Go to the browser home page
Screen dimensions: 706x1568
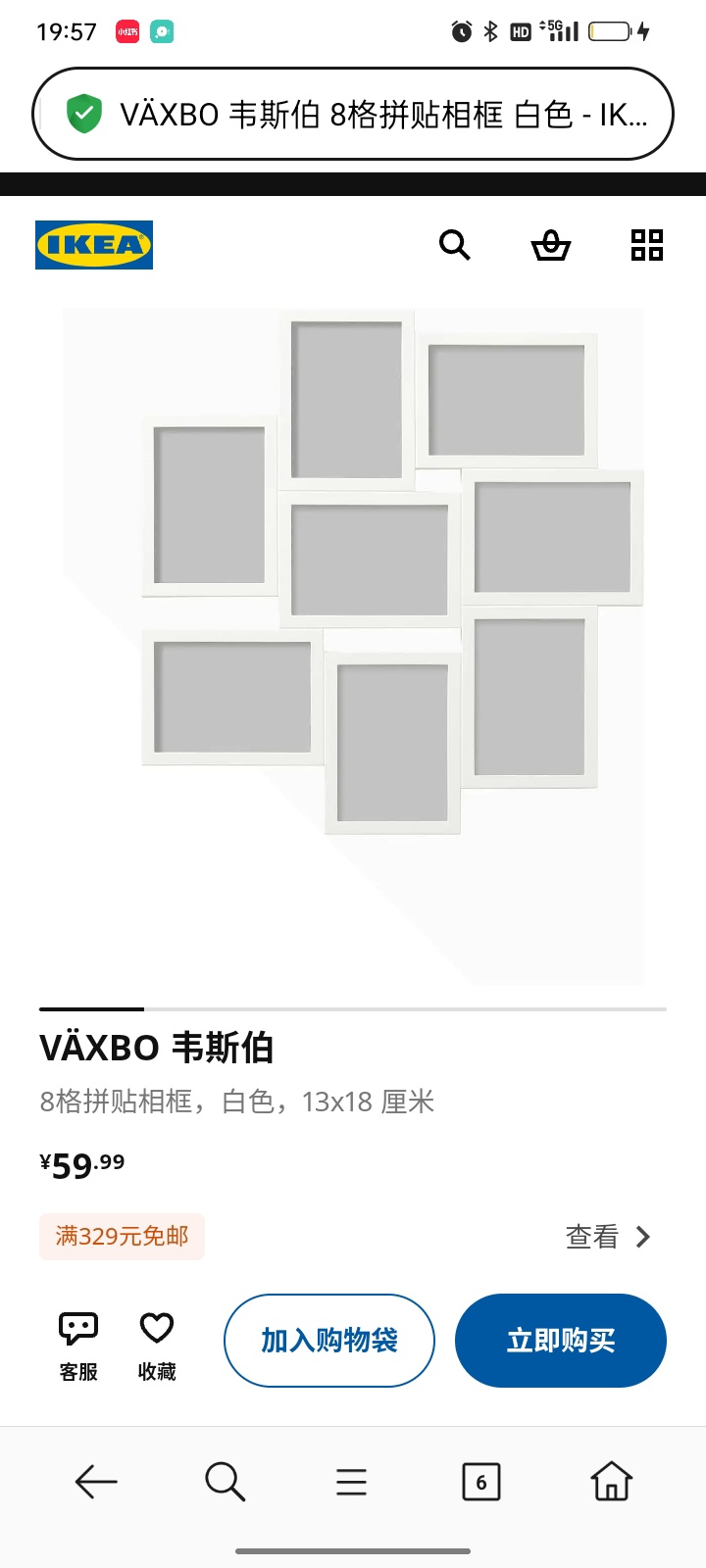click(x=611, y=1482)
